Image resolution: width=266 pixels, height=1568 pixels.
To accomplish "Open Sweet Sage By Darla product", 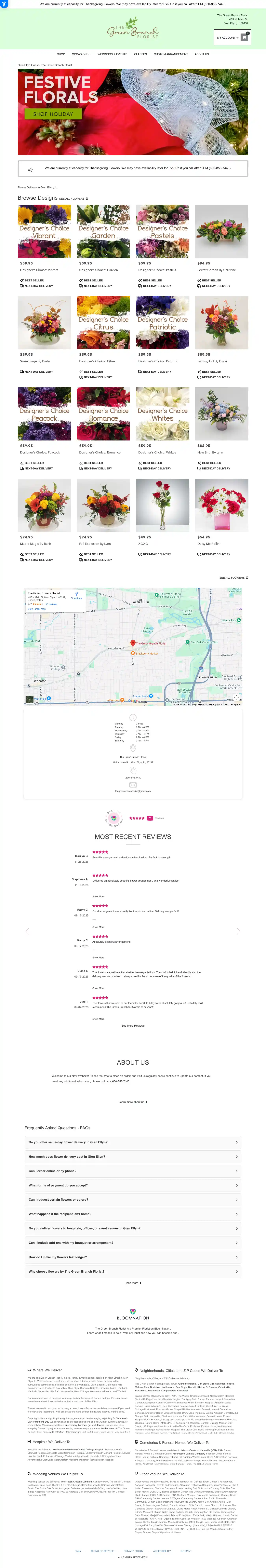I will 44,323.
